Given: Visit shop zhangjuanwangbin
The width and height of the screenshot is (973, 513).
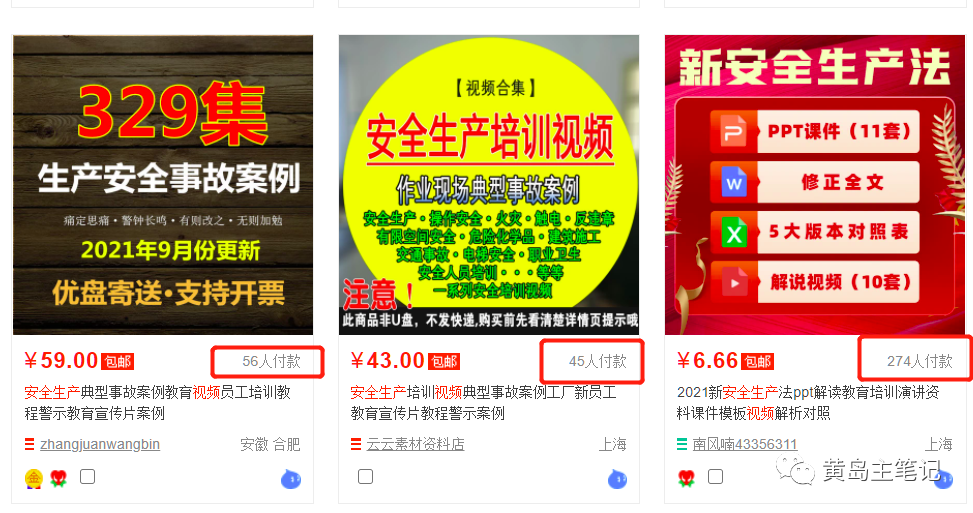Looking at the screenshot, I should [99, 444].
